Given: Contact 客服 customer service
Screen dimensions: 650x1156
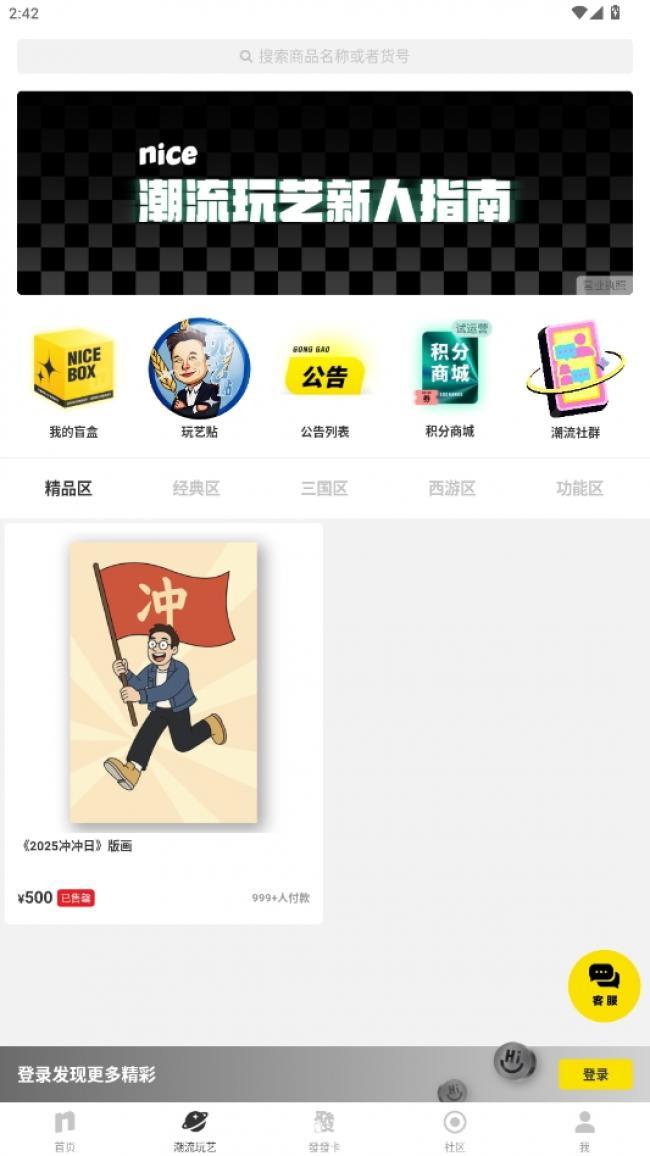Looking at the screenshot, I should point(604,985).
